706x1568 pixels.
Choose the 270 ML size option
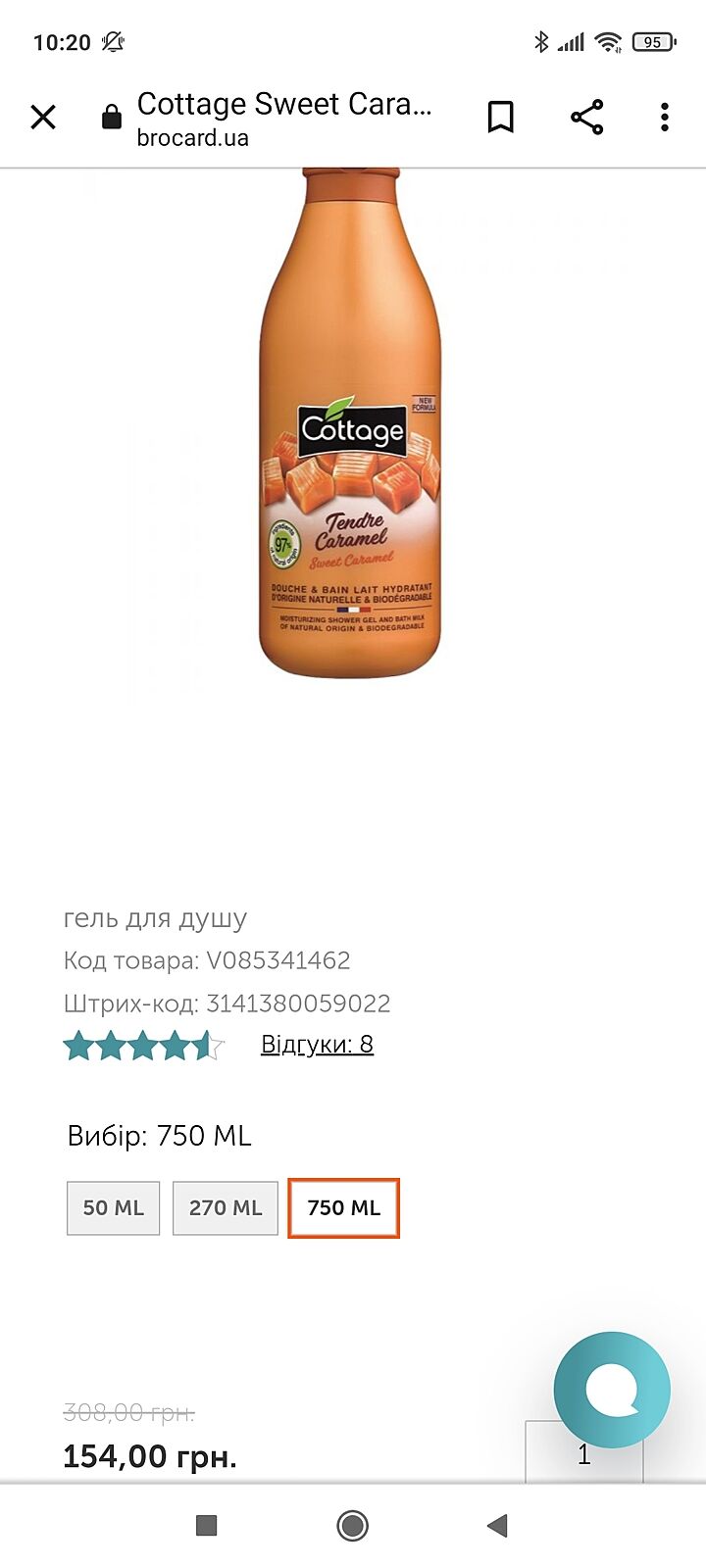tap(226, 1207)
